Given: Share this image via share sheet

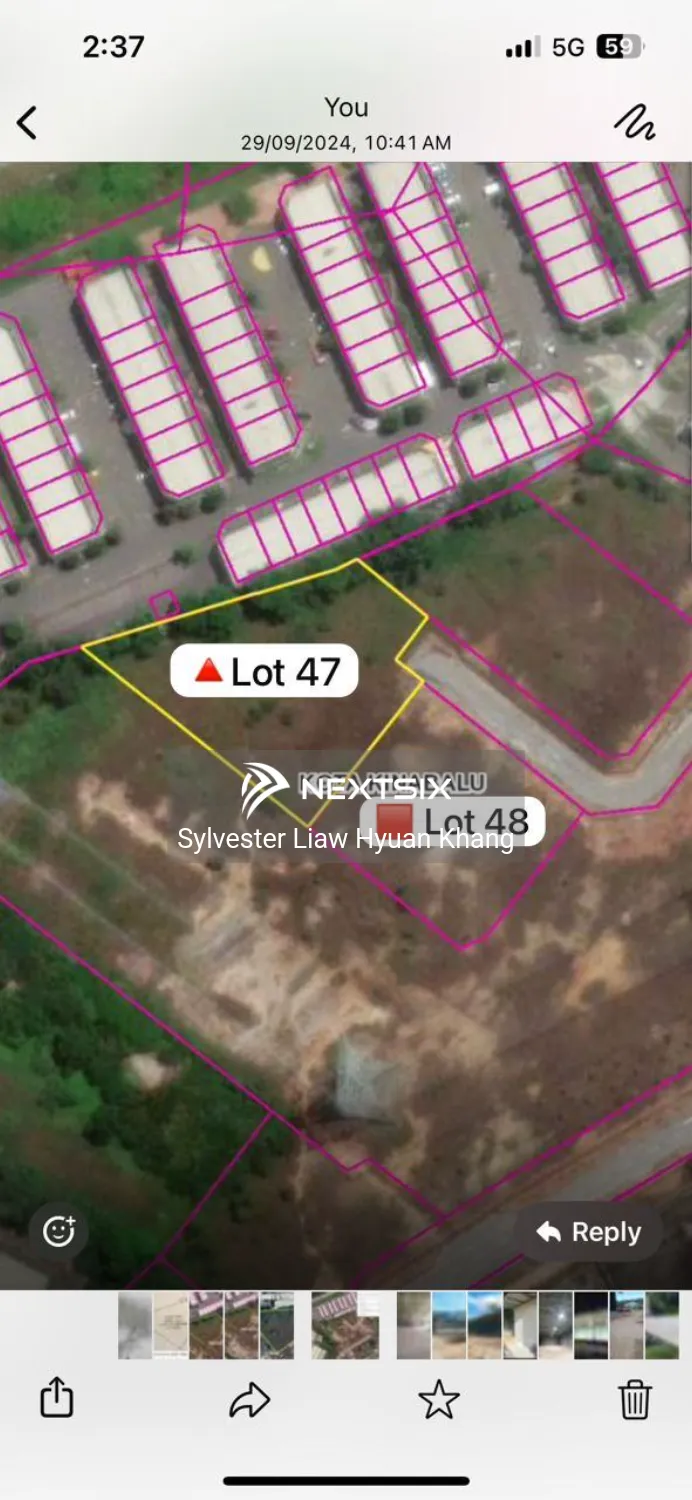Looking at the screenshot, I should tap(57, 1397).
